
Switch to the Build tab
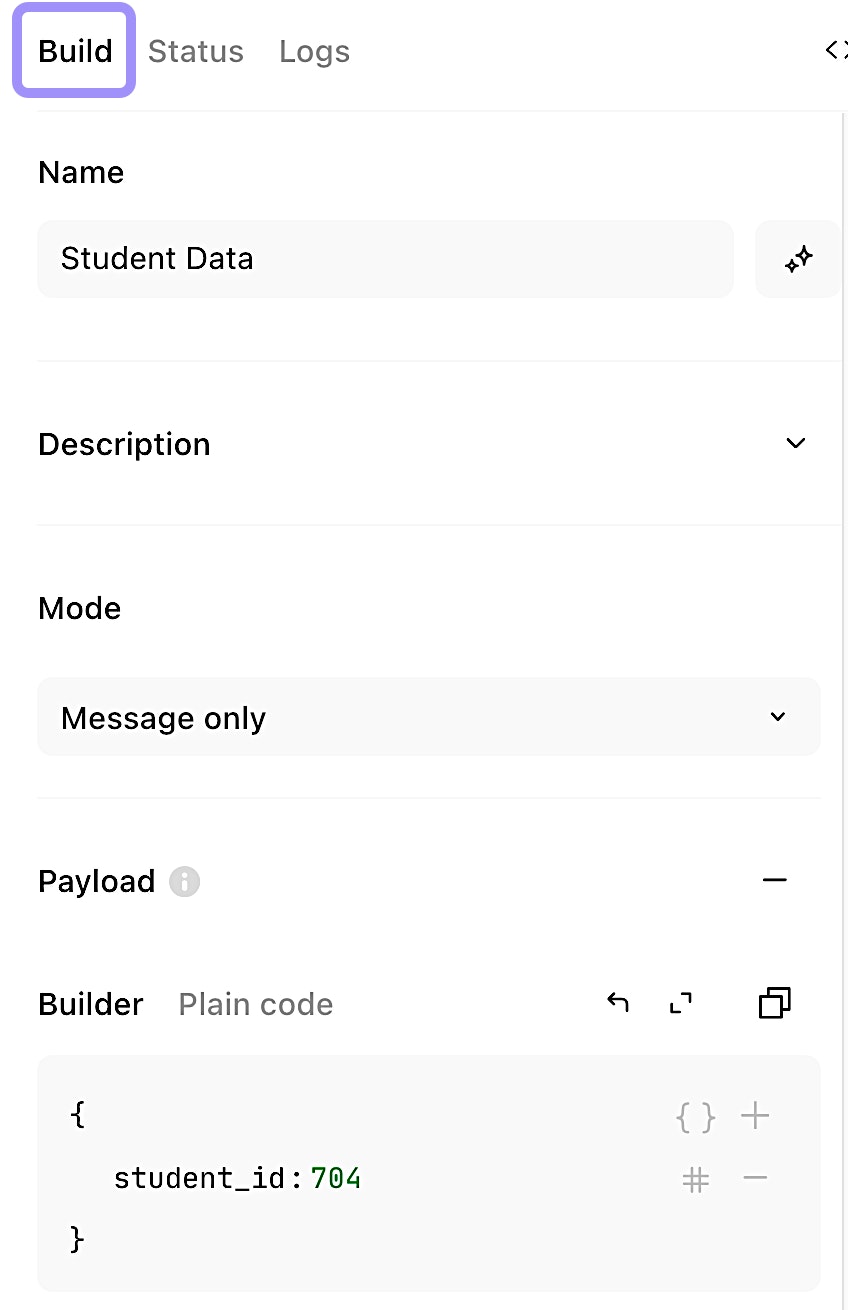pyautogui.click(x=75, y=51)
